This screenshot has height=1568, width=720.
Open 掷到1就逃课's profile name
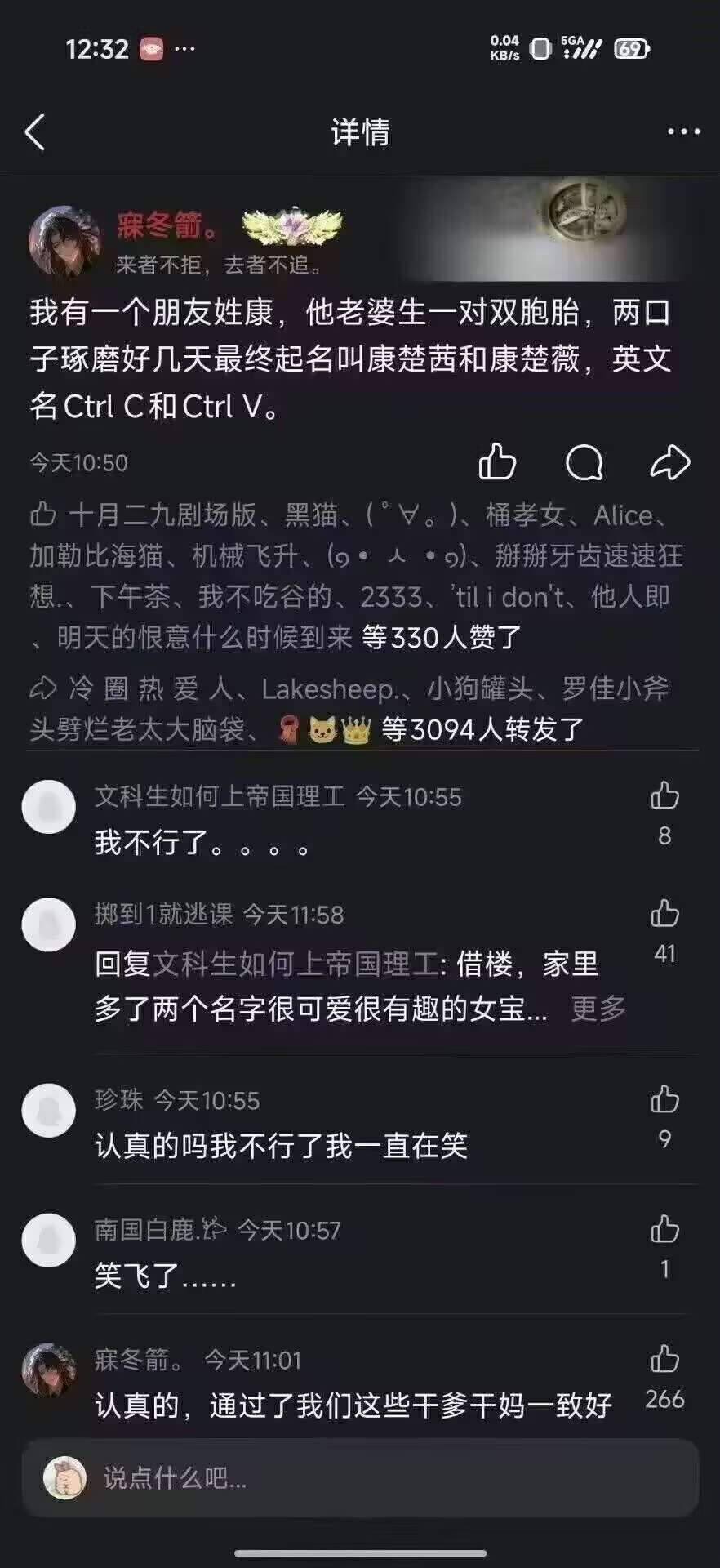(164, 914)
